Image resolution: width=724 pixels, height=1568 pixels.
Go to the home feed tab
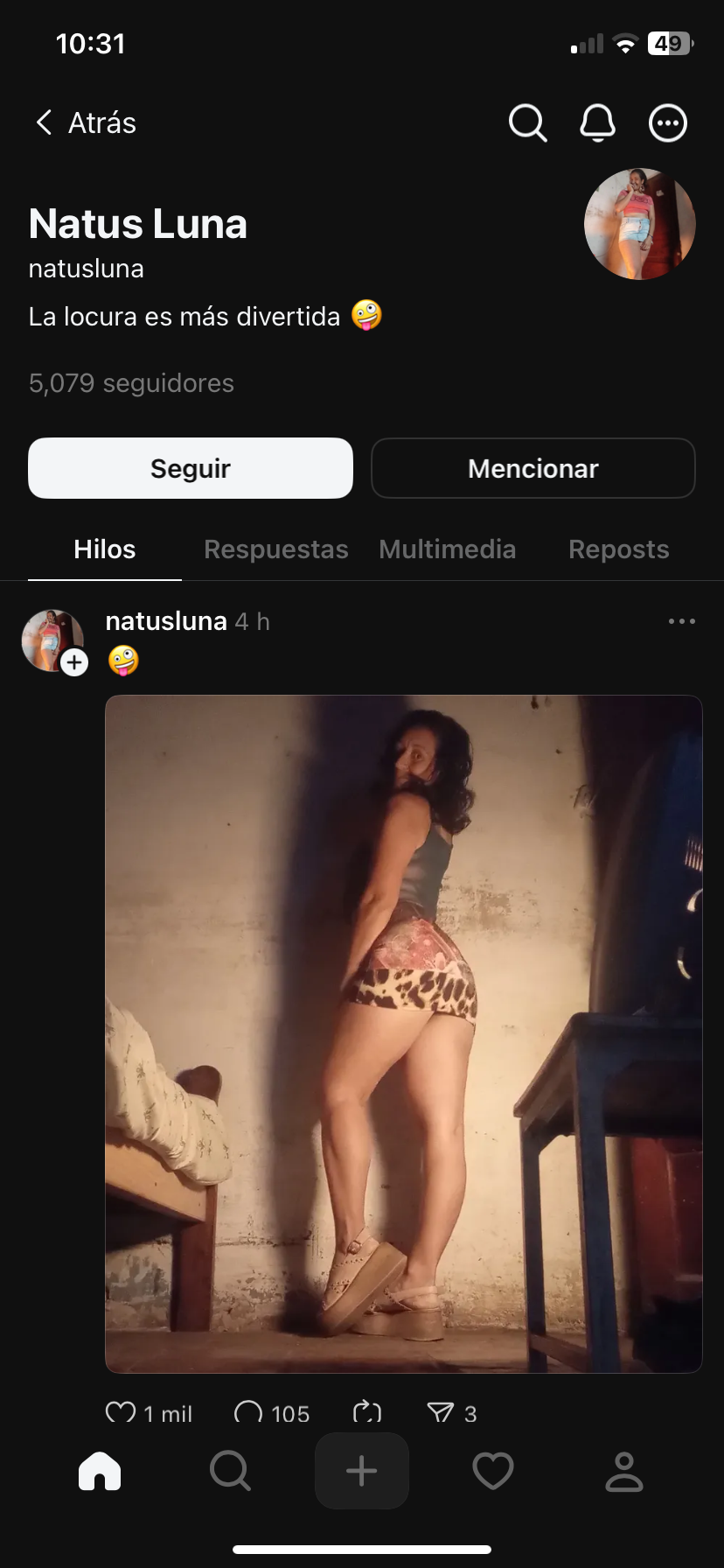tap(100, 1471)
